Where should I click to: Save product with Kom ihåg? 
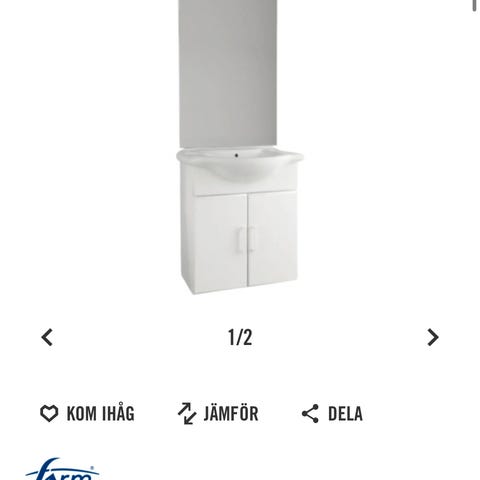[x=87, y=414]
